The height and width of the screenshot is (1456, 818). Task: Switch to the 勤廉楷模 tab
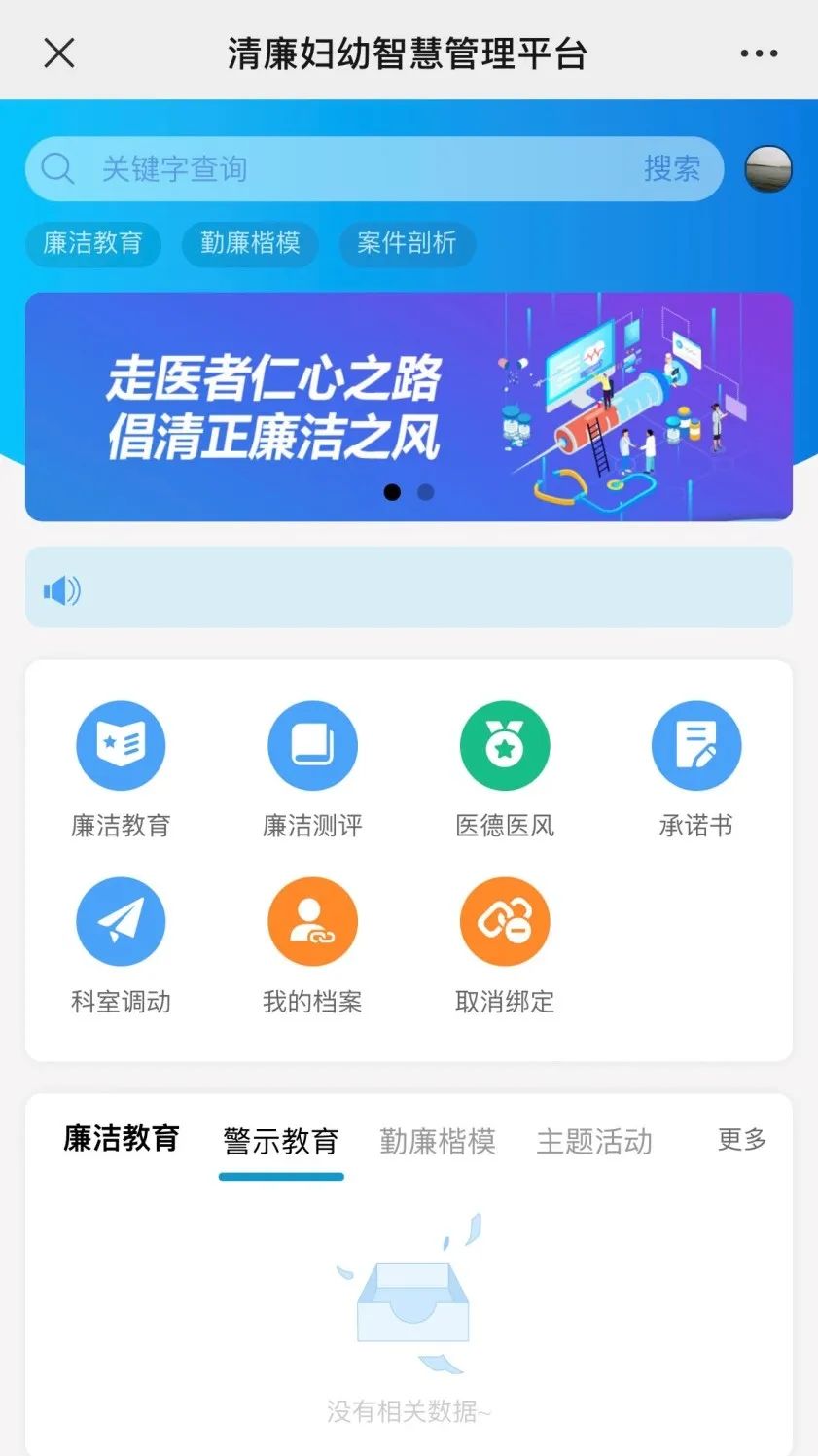438,1141
